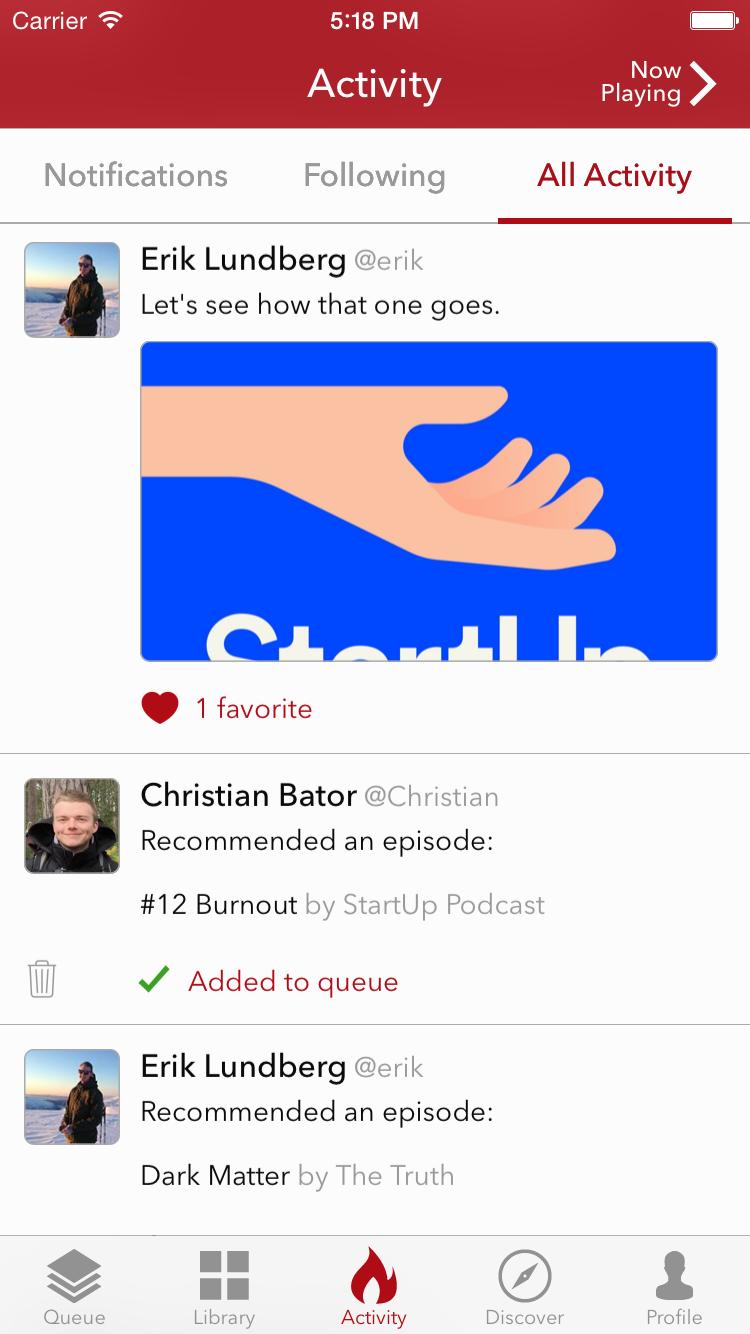Switch to the Discover tab
750x1334 pixels.
(x=524, y=1288)
